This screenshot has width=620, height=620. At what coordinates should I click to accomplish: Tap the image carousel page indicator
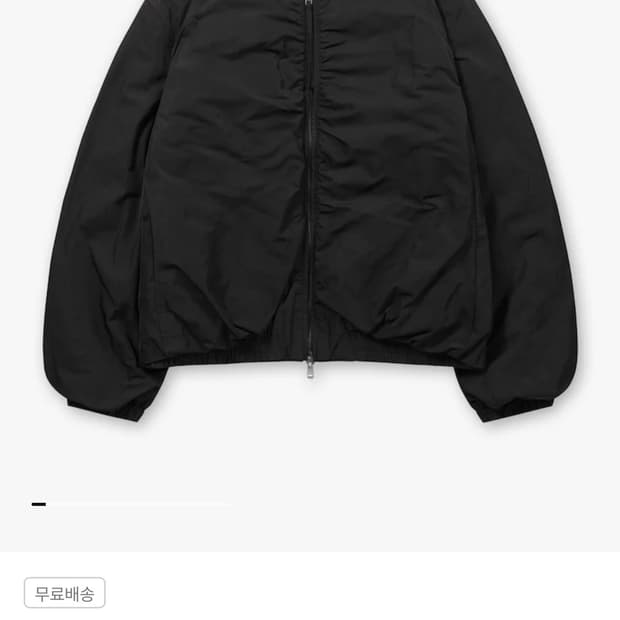click(130, 504)
